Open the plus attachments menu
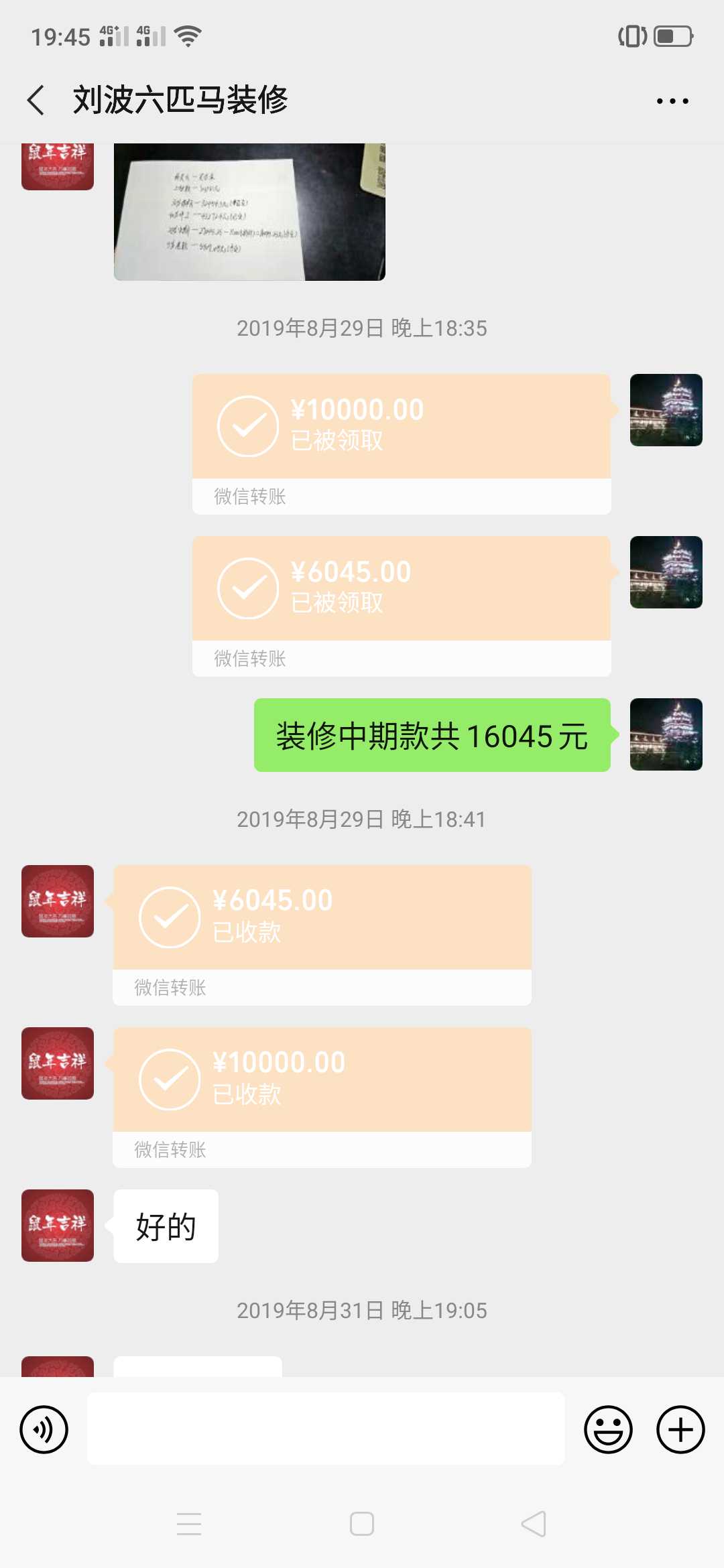This screenshot has height=1568, width=724. pyautogui.click(x=680, y=1429)
